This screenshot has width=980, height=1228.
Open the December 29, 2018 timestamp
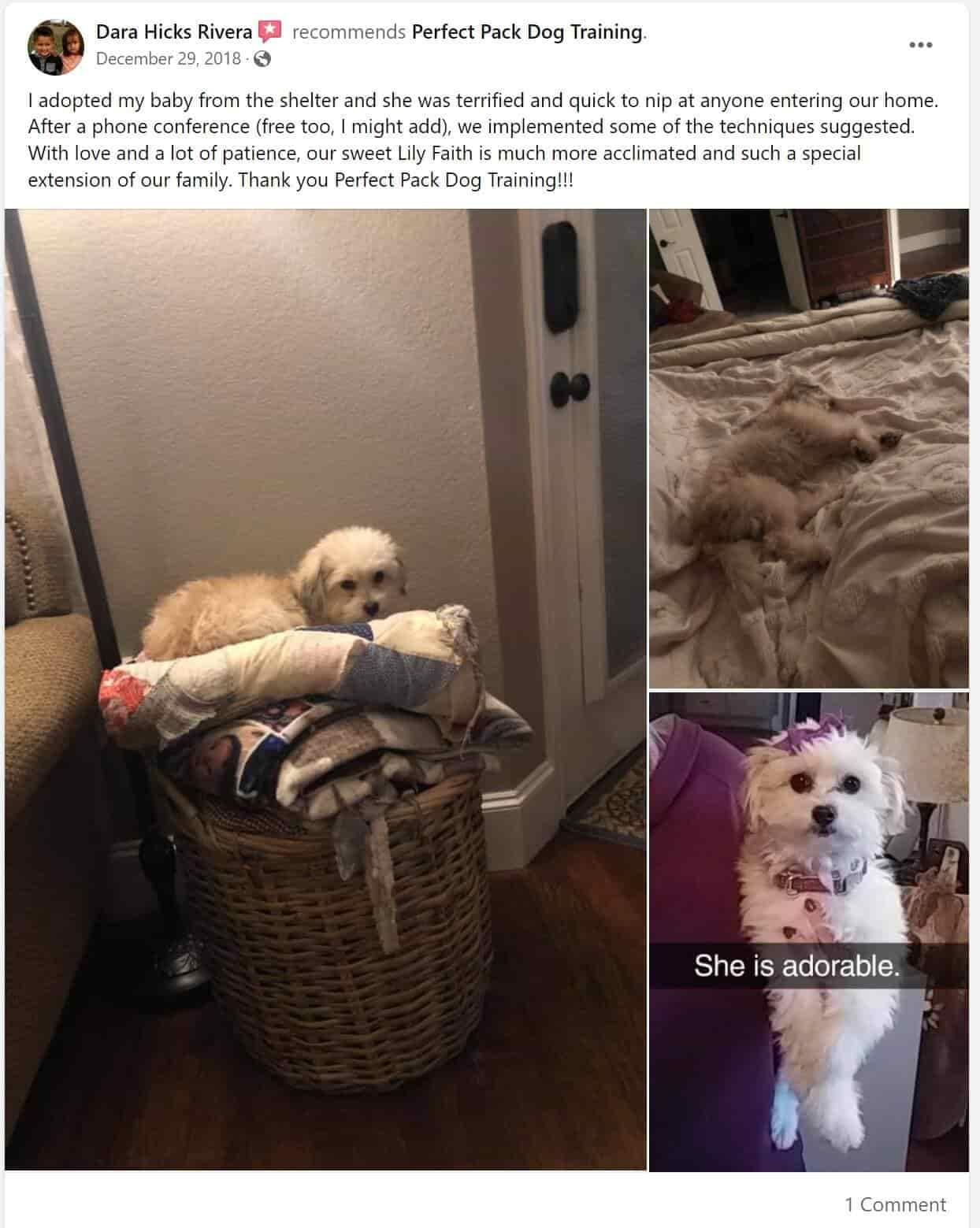pyautogui.click(x=168, y=59)
